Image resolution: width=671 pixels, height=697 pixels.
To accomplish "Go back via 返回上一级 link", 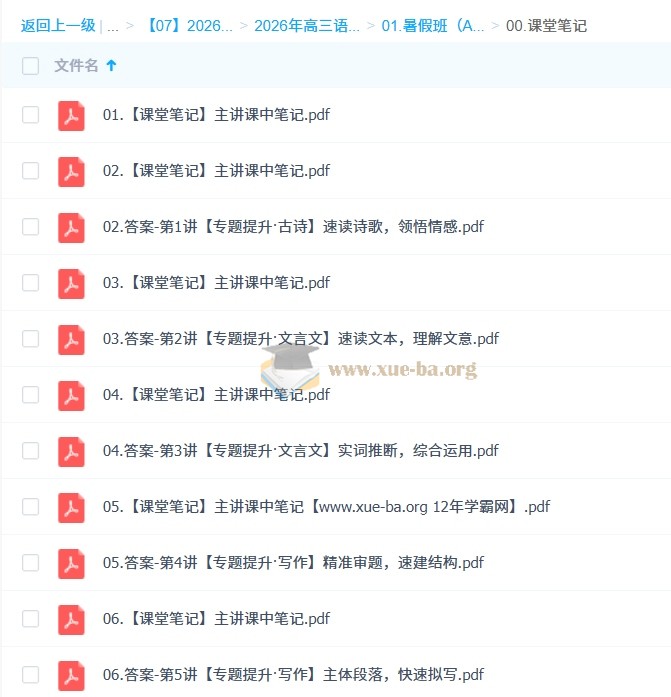I will [x=57, y=25].
